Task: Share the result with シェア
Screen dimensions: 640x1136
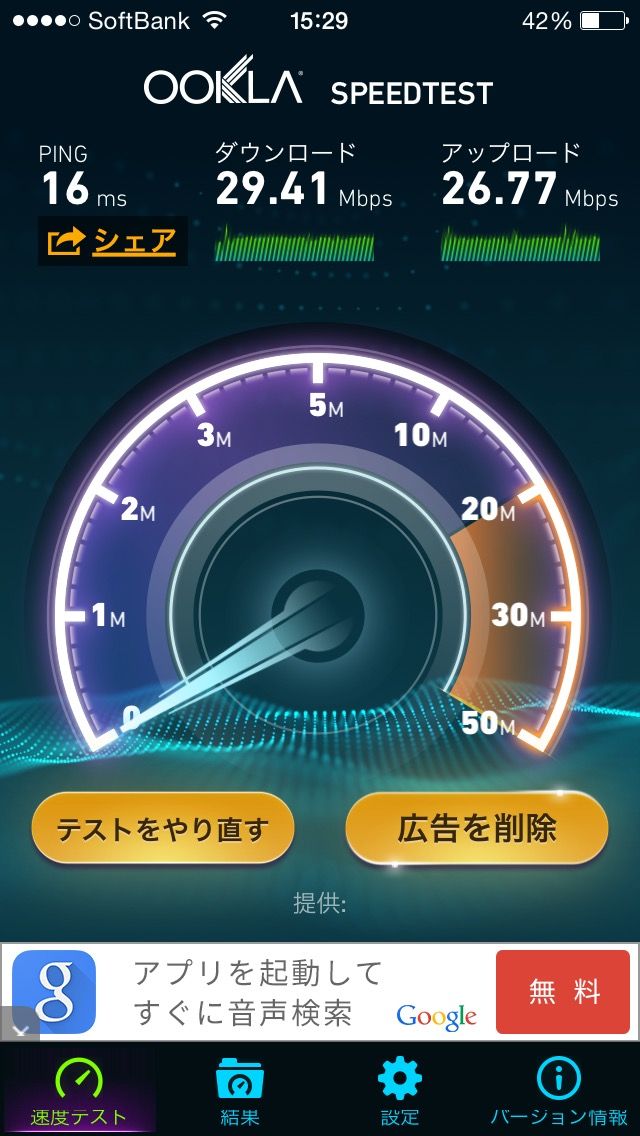Action: click(x=113, y=241)
